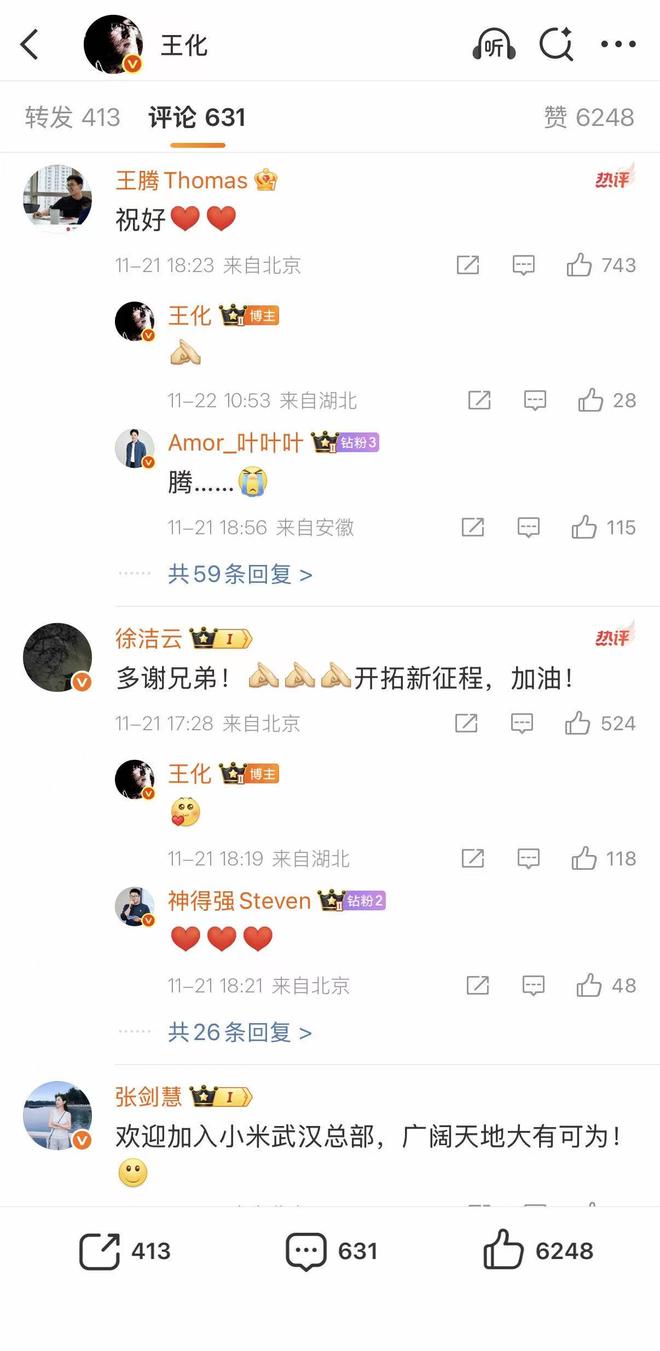
Task: Share 徐洁云's comment
Action: coord(466,723)
